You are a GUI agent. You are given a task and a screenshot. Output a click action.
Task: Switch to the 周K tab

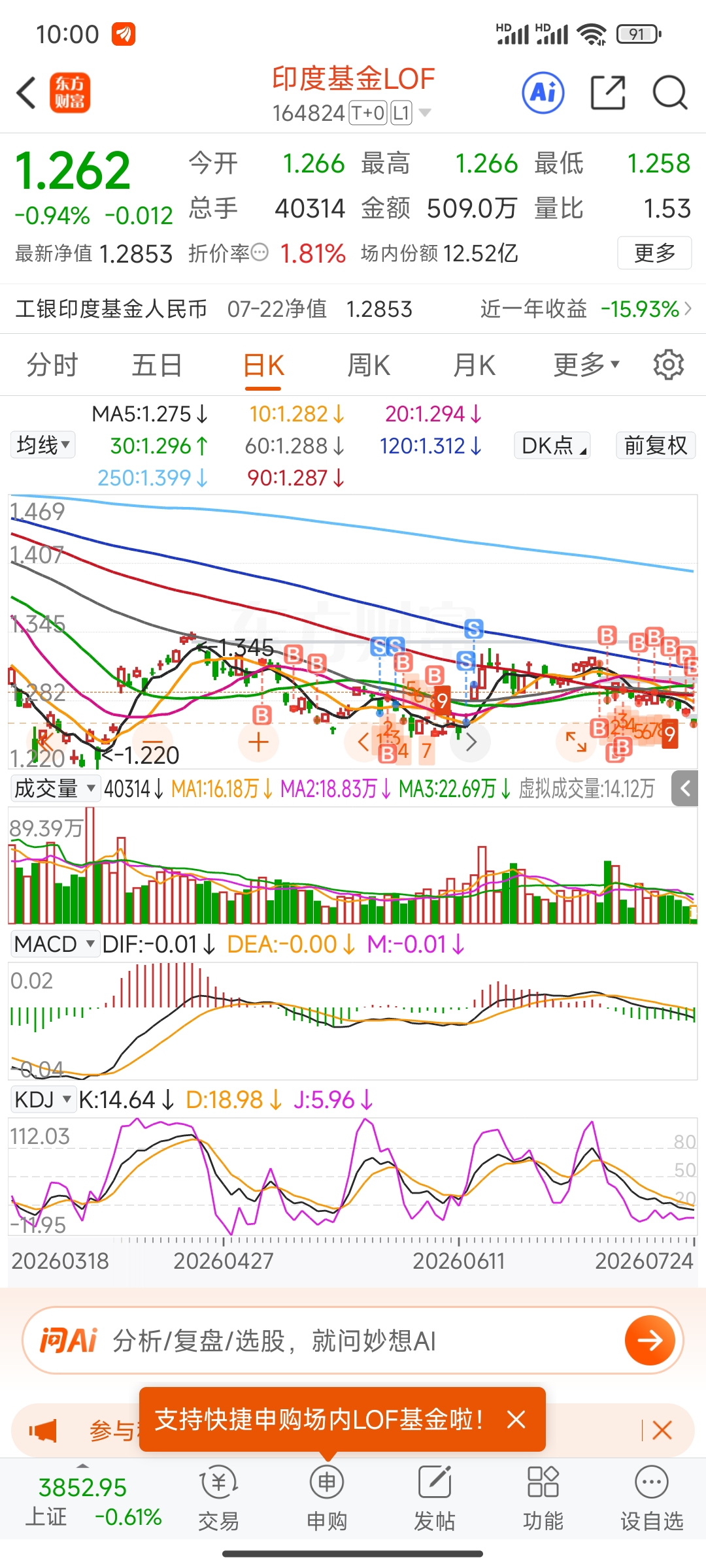369,365
